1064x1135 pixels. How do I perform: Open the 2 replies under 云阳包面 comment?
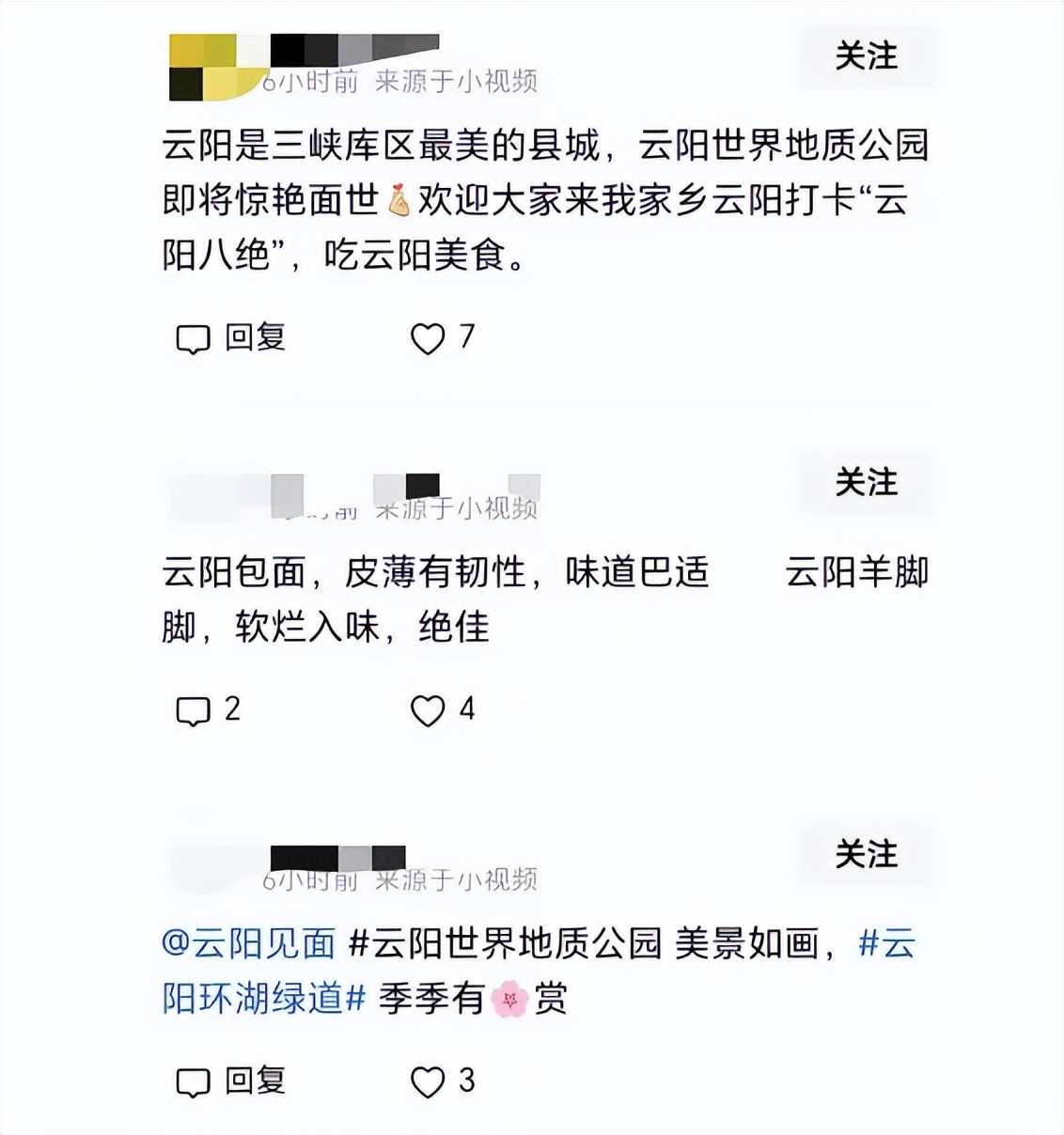click(209, 709)
